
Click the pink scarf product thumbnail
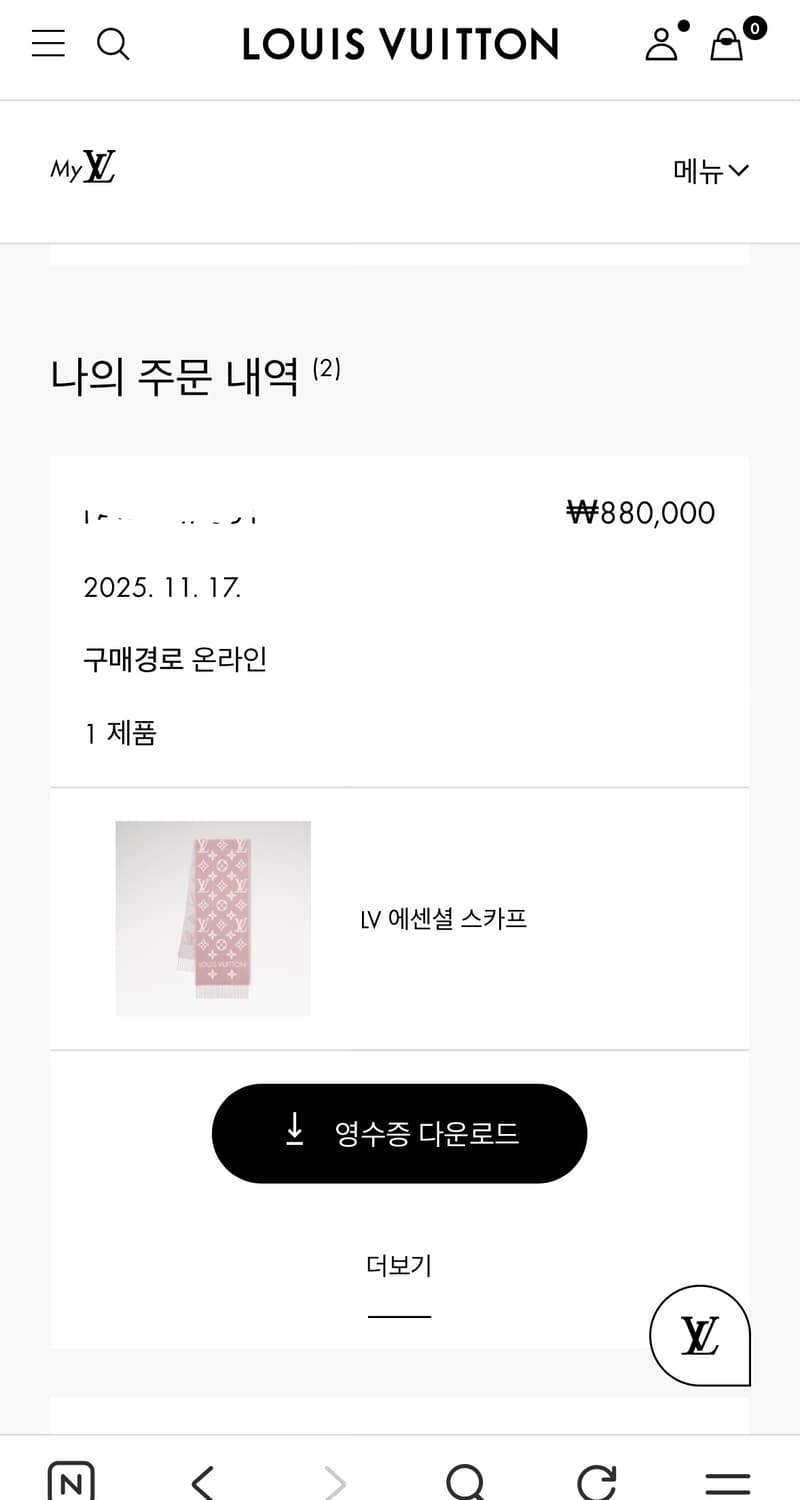click(213, 918)
